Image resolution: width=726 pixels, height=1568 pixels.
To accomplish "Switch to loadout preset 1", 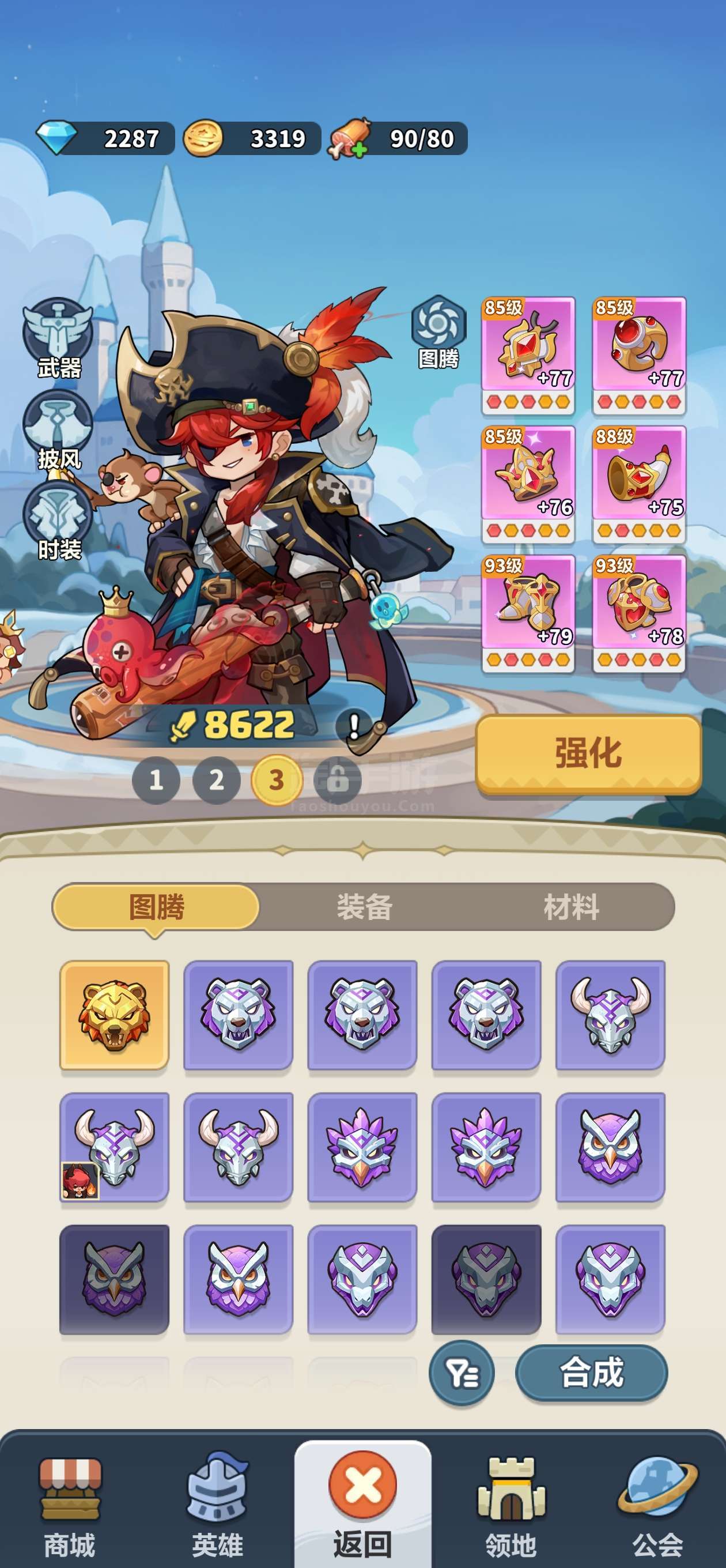I will (x=156, y=780).
